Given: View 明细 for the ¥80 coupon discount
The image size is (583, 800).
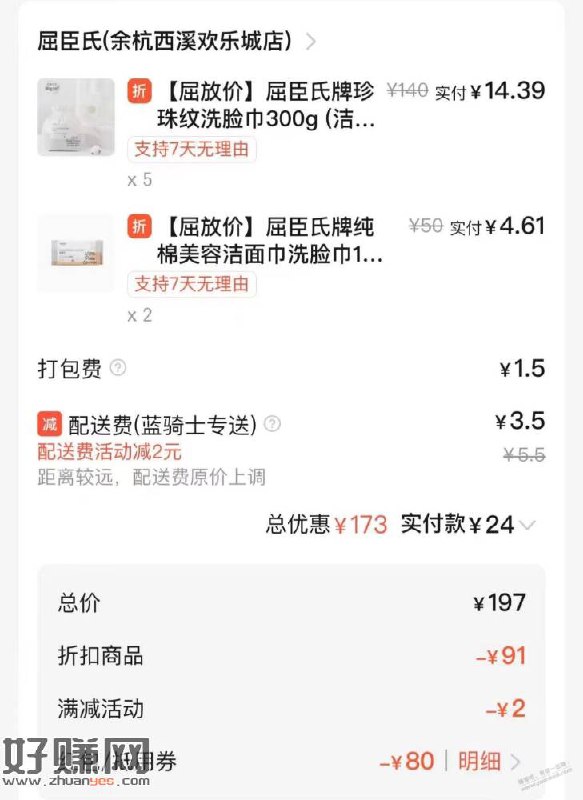Looking at the screenshot, I should [489, 761].
